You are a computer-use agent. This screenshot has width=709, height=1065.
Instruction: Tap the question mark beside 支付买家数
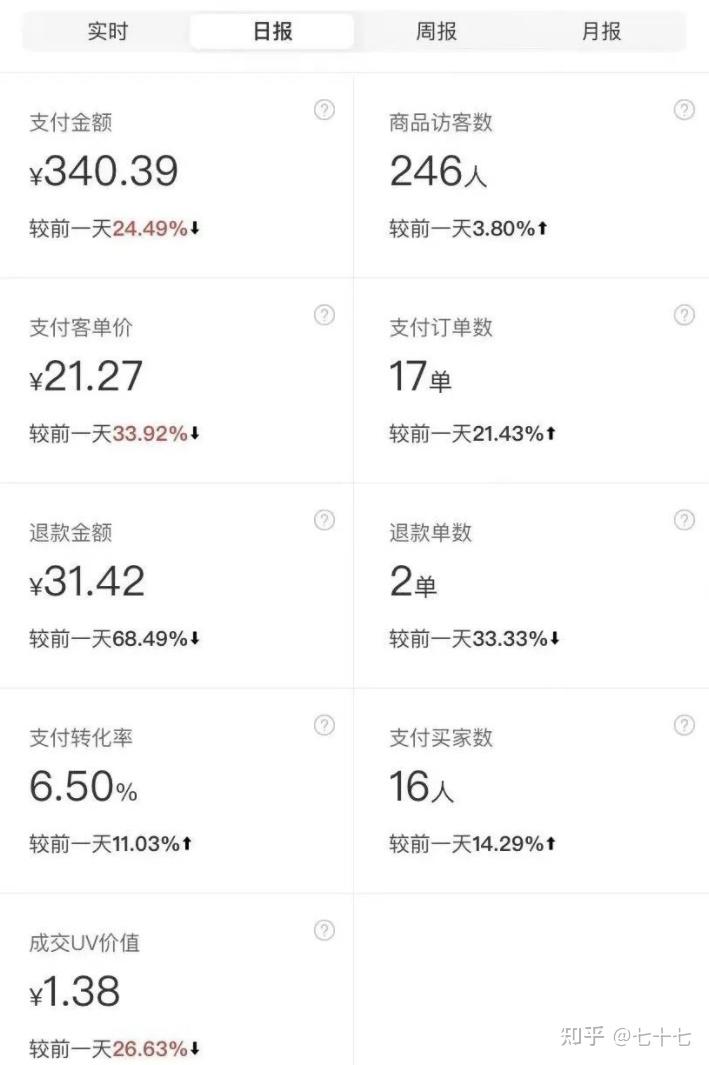point(684,725)
